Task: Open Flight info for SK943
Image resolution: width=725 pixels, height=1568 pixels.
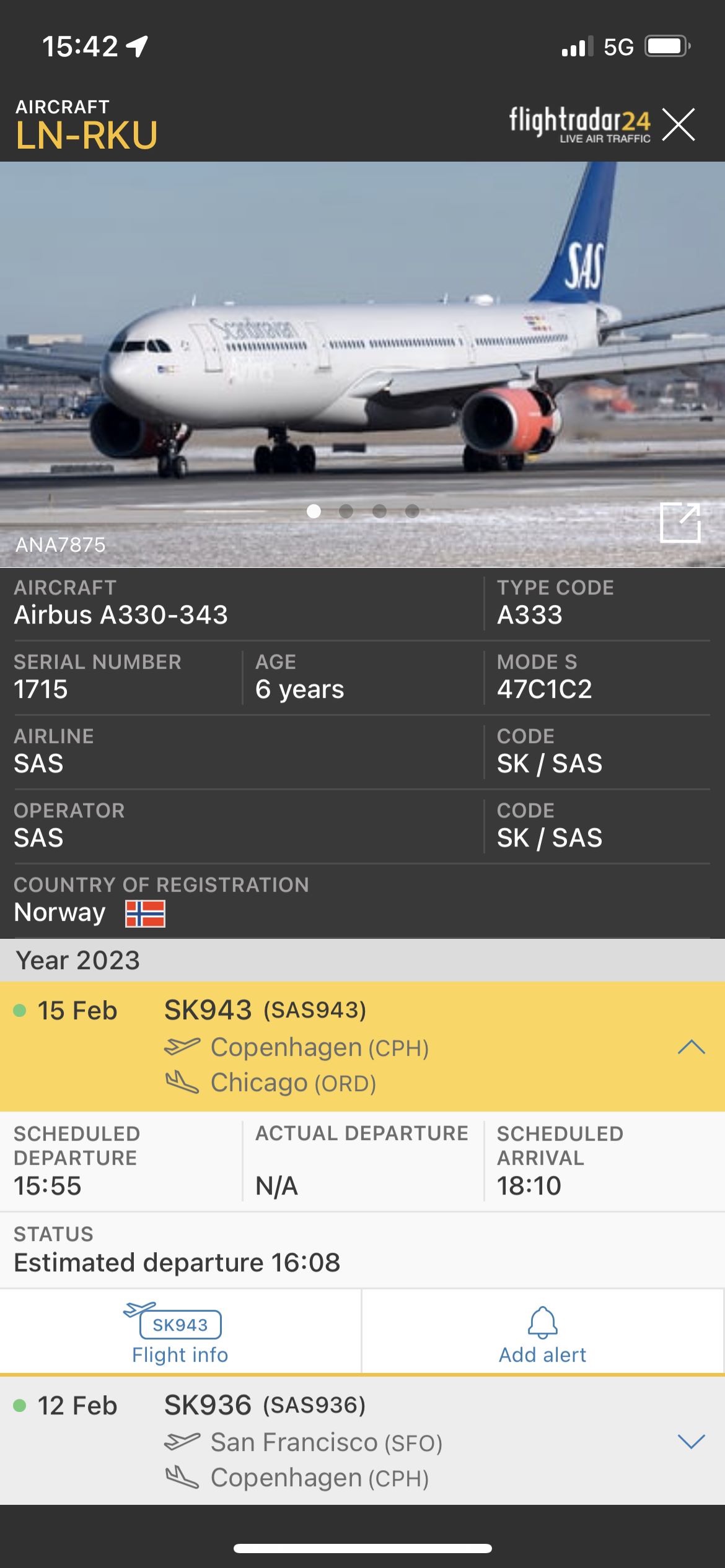Action: tap(180, 1332)
